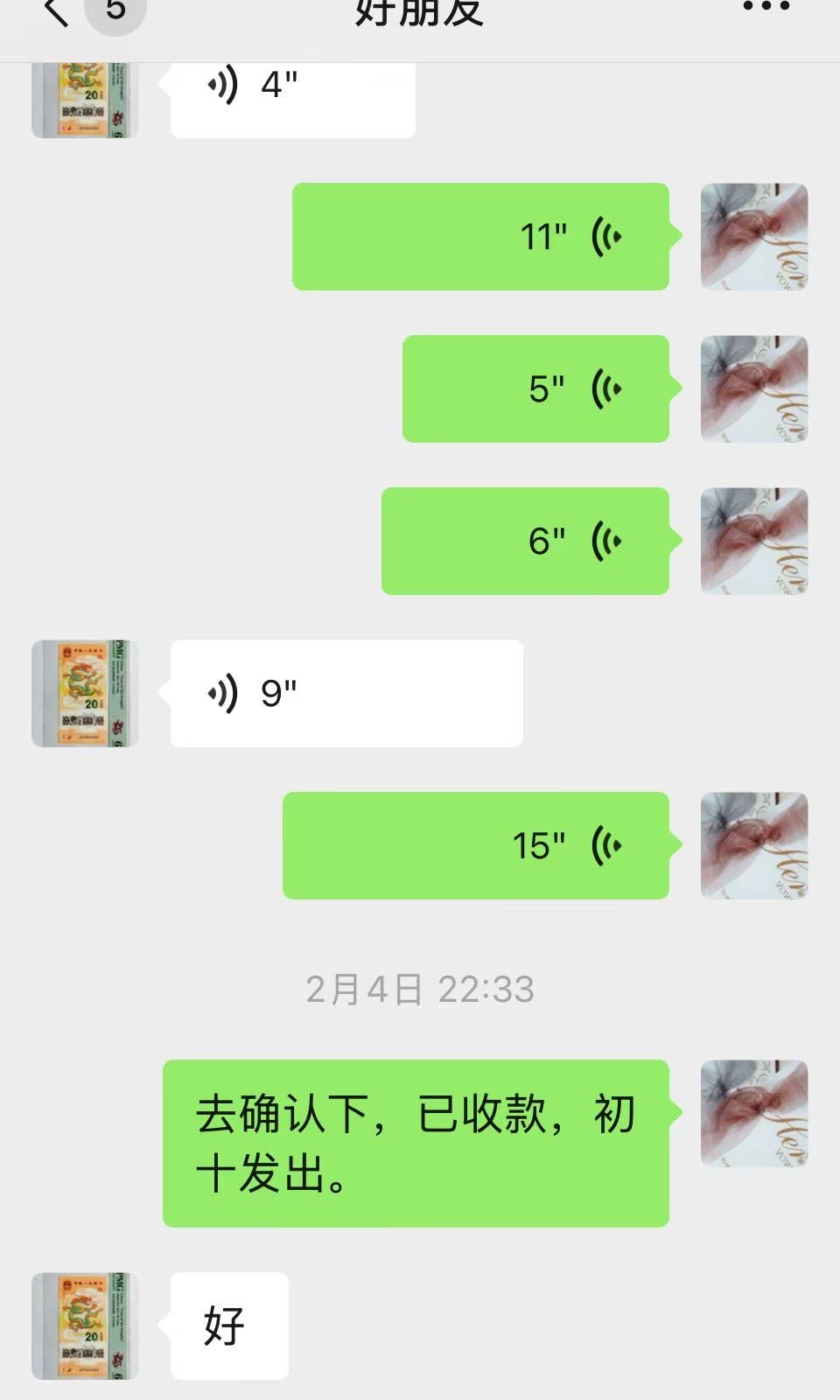
Task: Open my avatar beside the 11" voice message
Action: (754, 236)
